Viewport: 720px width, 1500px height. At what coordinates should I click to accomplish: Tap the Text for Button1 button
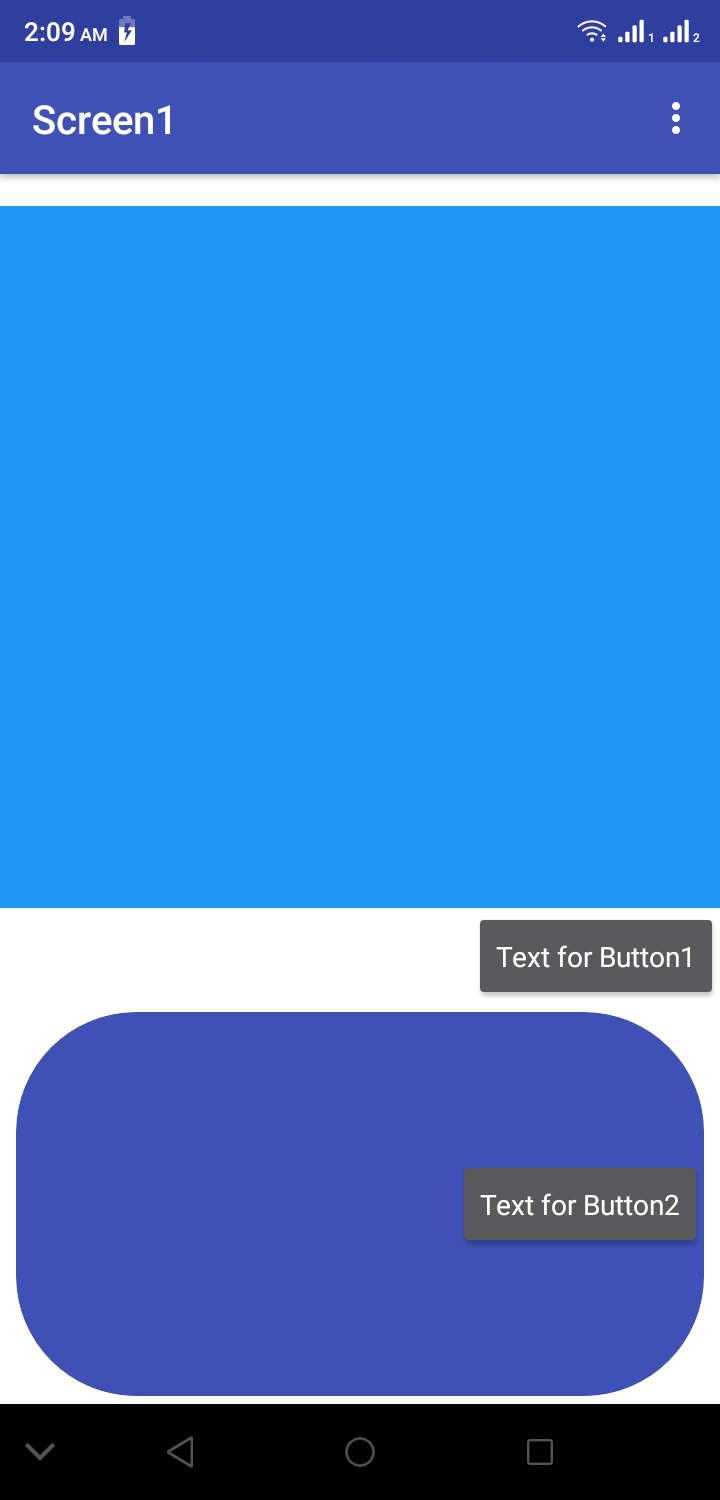(x=596, y=956)
